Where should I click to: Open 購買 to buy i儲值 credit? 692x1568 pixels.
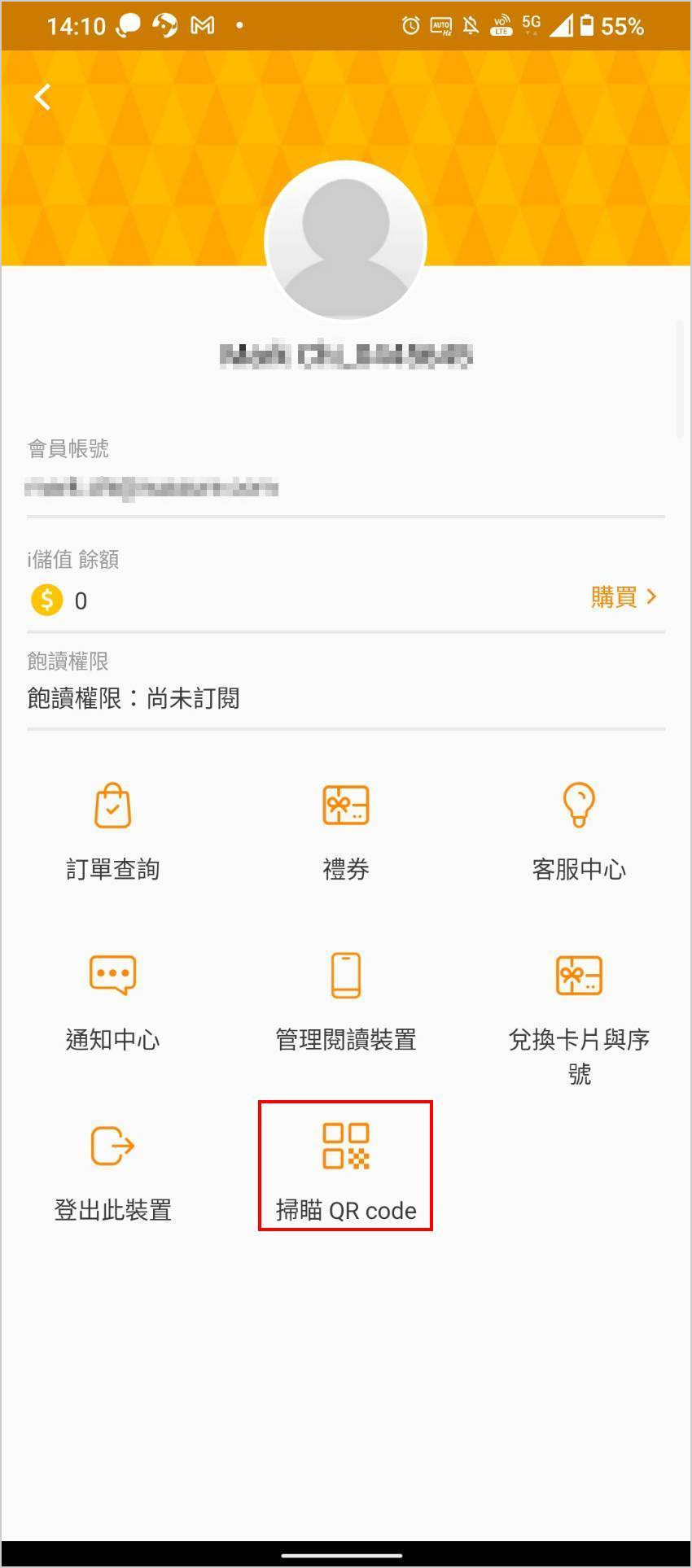623,597
